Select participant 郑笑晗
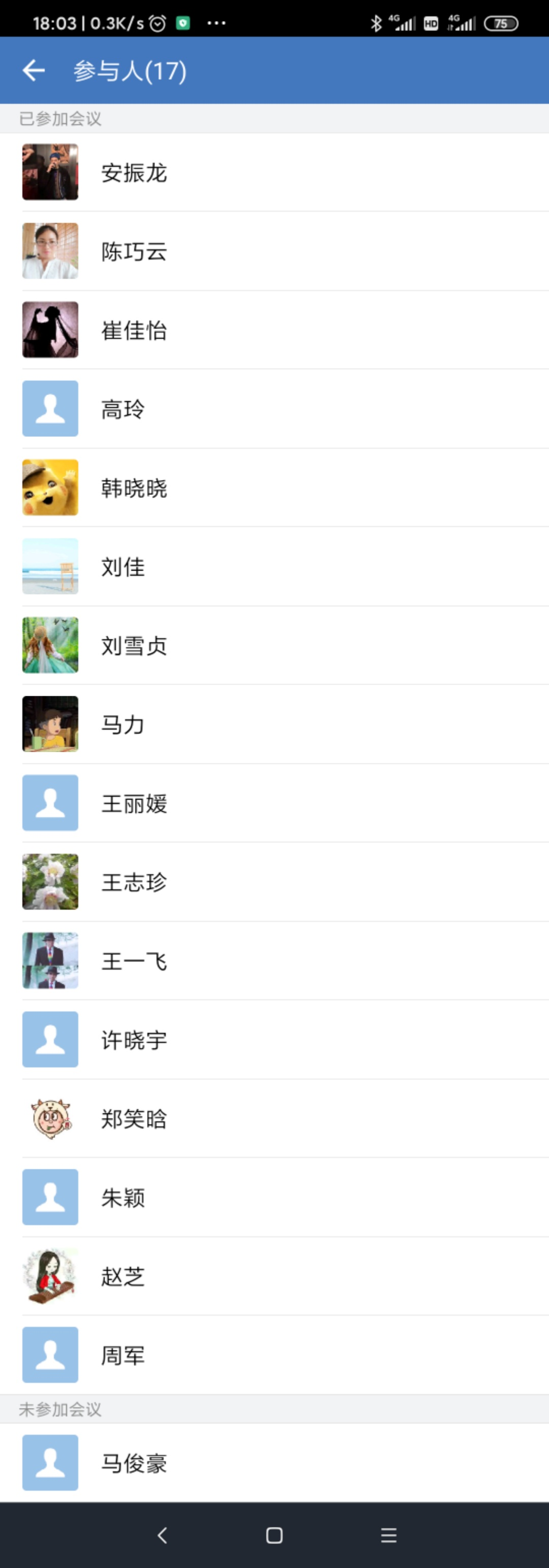 pyautogui.click(x=134, y=1119)
